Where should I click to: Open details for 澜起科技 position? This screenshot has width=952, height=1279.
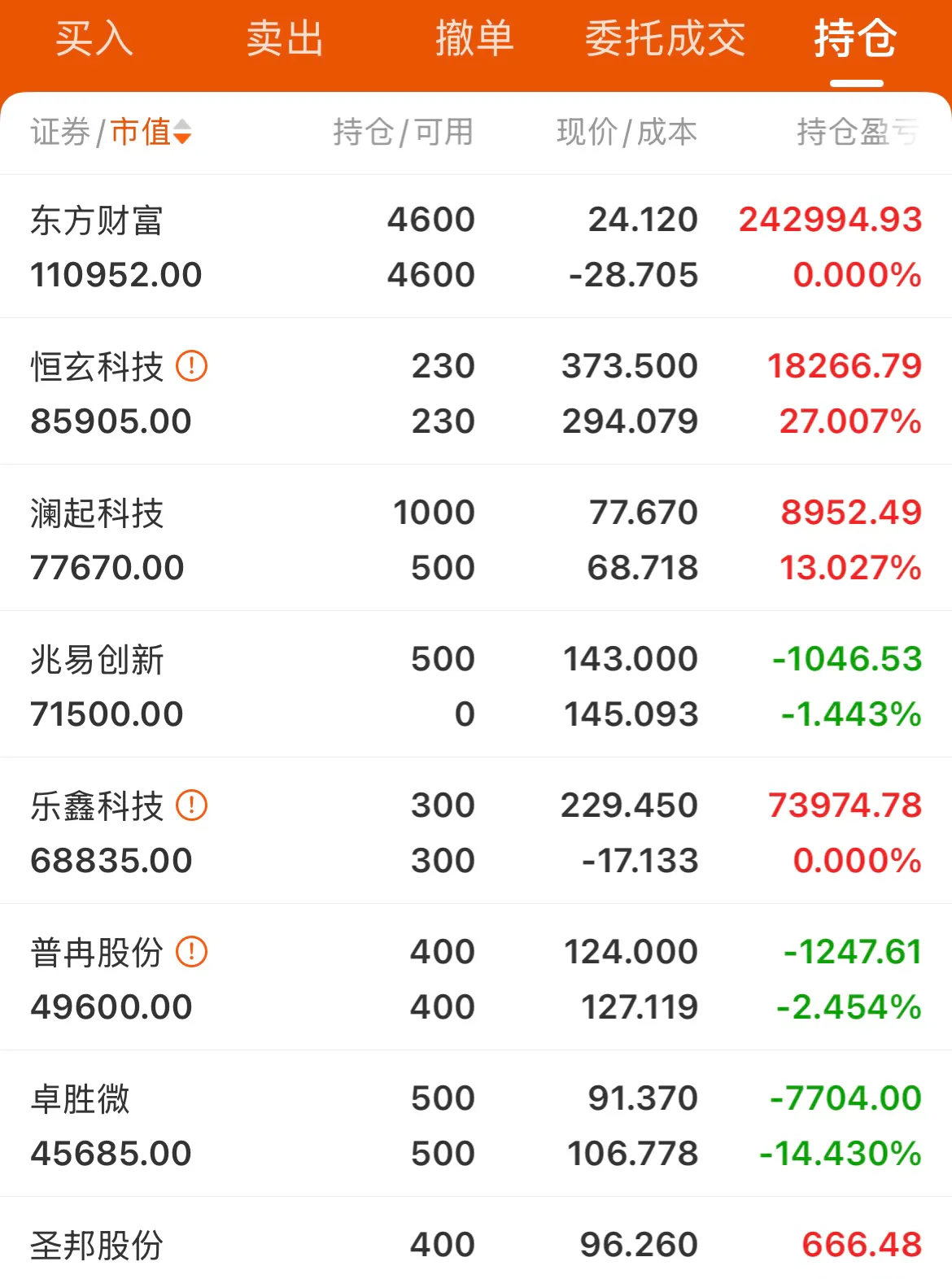coord(476,539)
